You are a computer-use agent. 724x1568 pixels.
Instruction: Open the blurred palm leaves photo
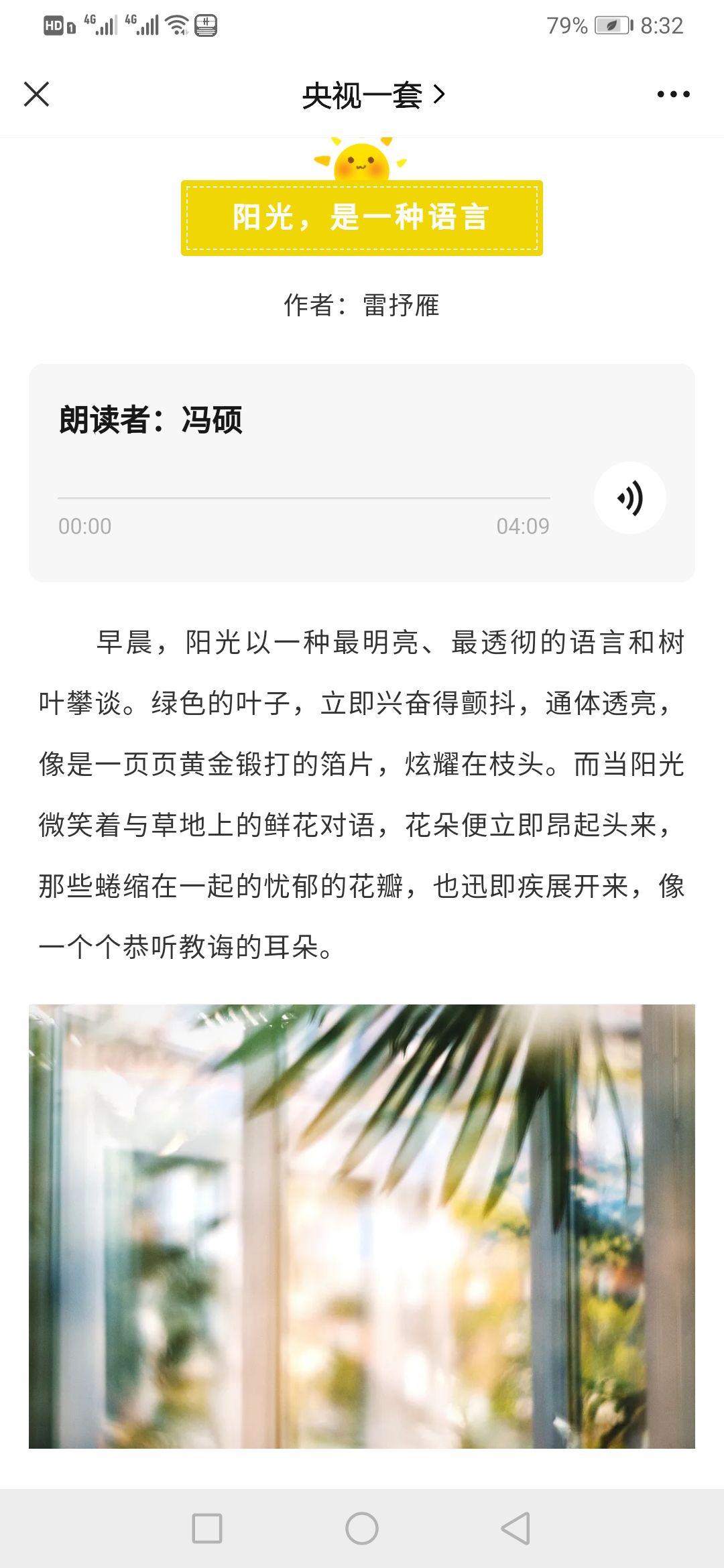pos(362,1226)
